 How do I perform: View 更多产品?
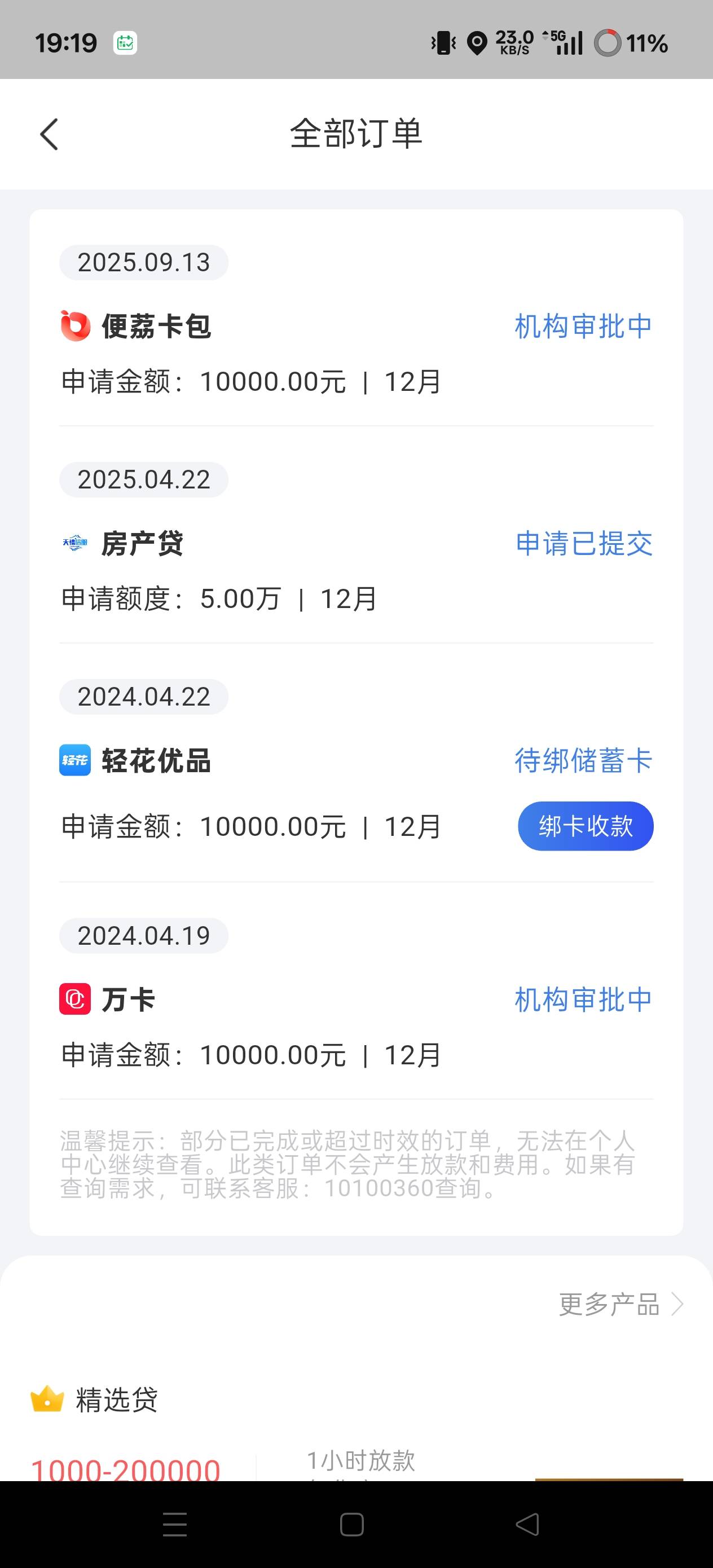coord(620,1305)
